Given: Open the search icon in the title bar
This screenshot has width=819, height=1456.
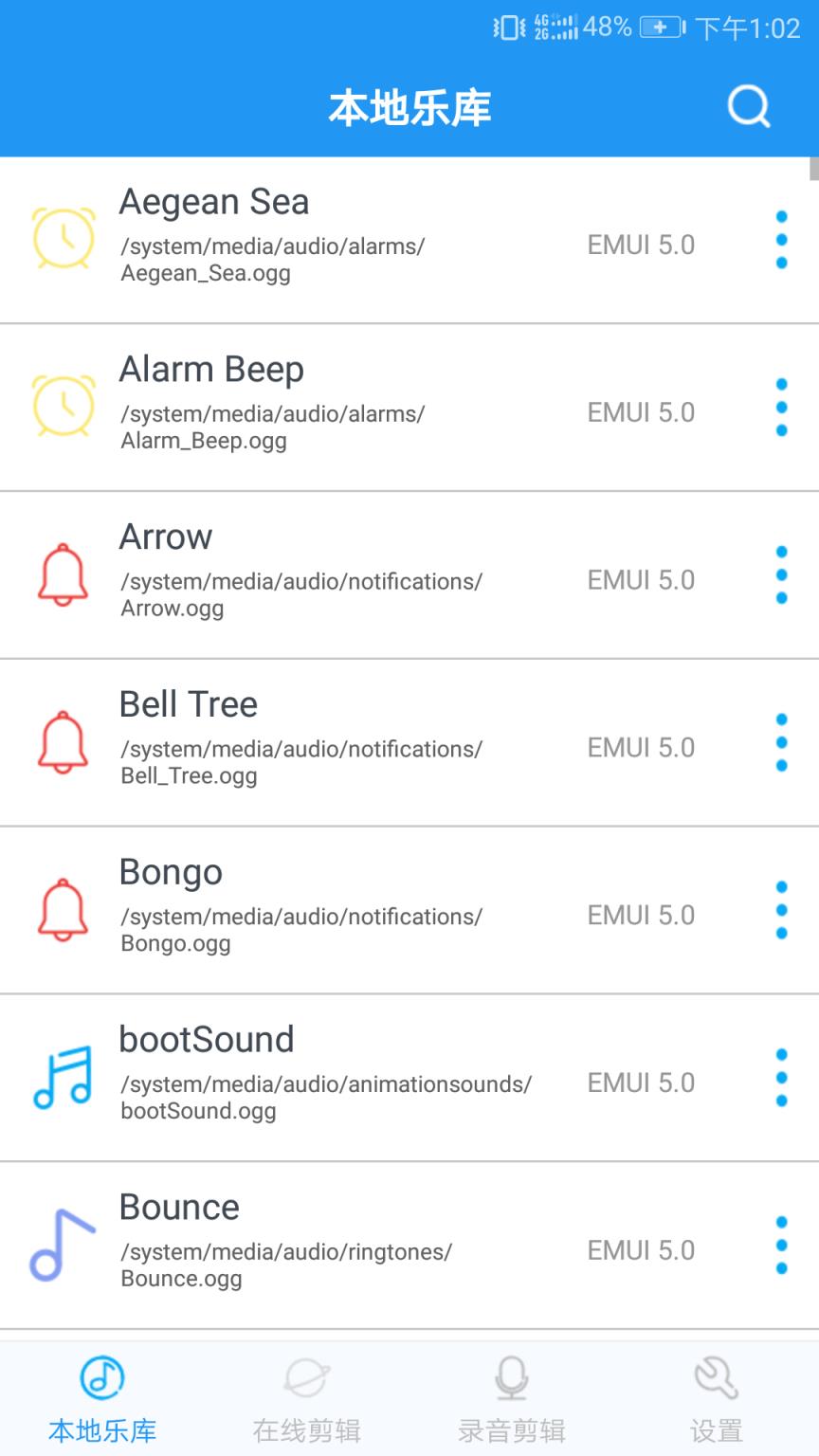Looking at the screenshot, I should [x=749, y=106].
